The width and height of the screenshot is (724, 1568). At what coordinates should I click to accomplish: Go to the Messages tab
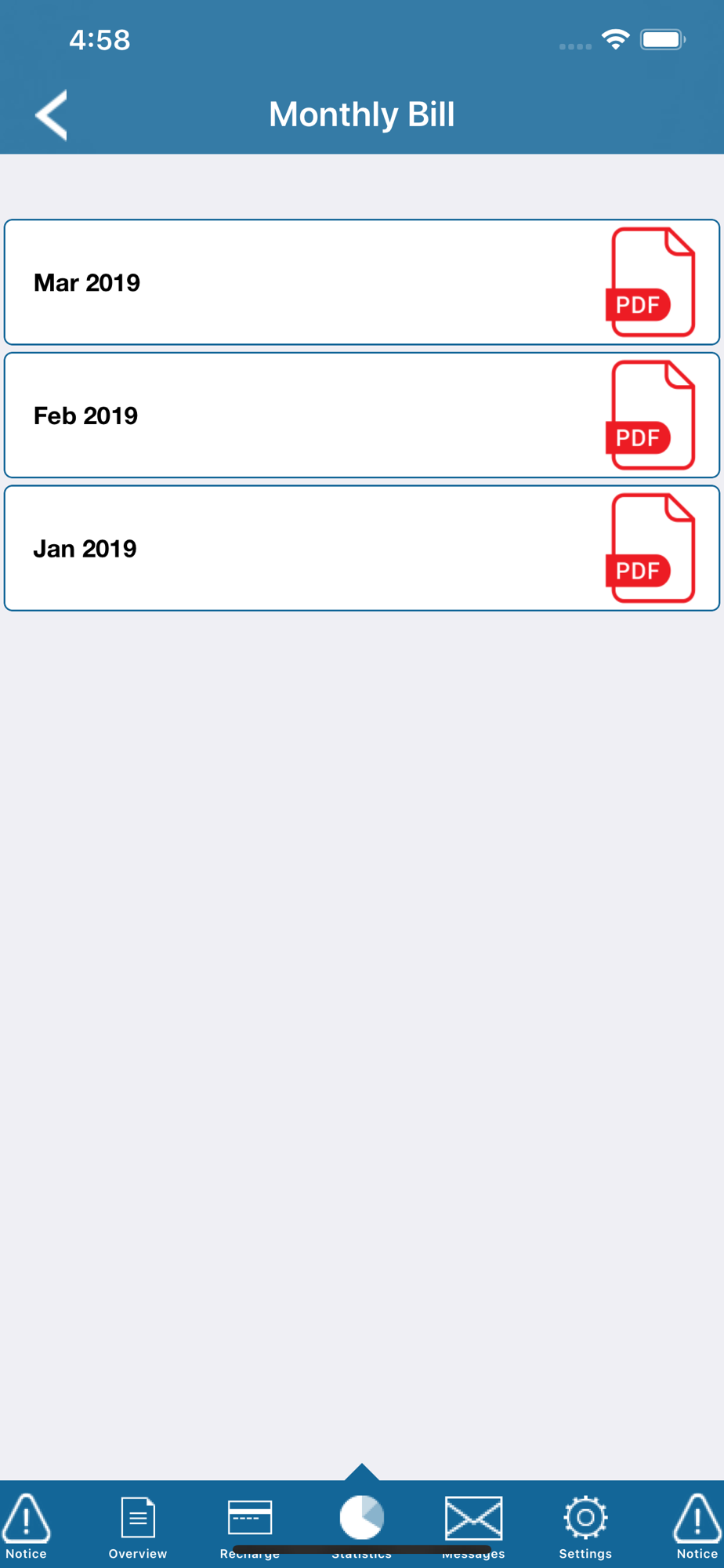click(x=473, y=1526)
